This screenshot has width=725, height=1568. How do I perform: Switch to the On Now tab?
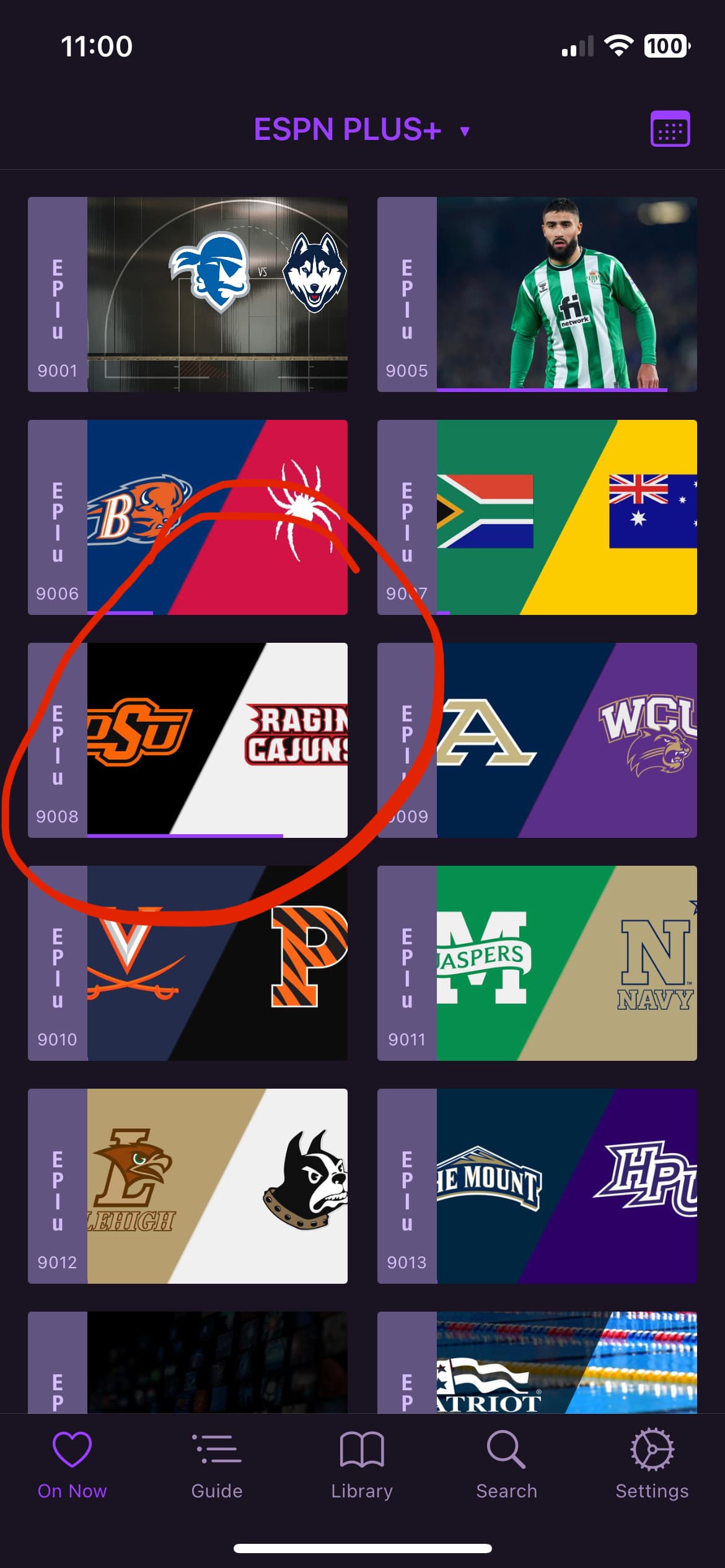click(x=72, y=1464)
